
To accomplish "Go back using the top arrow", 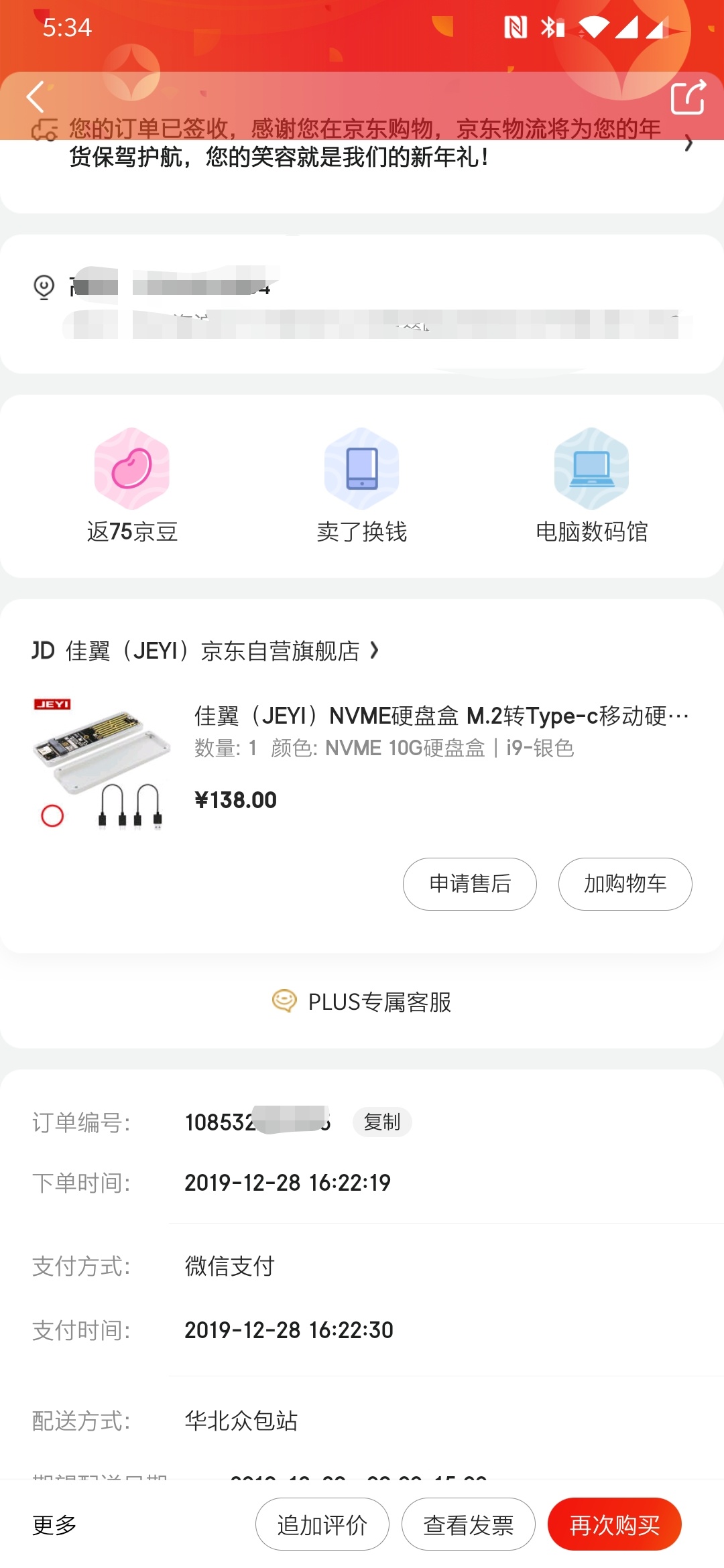I will 35,97.
